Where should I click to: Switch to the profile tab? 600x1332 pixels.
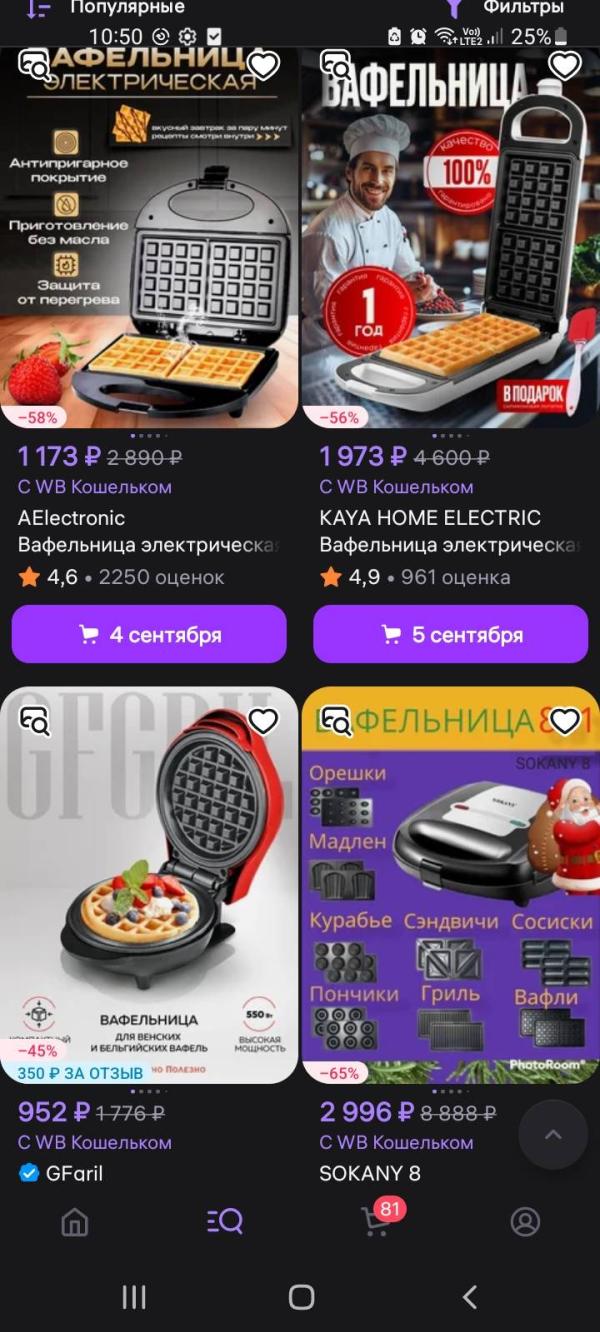coord(525,1221)
